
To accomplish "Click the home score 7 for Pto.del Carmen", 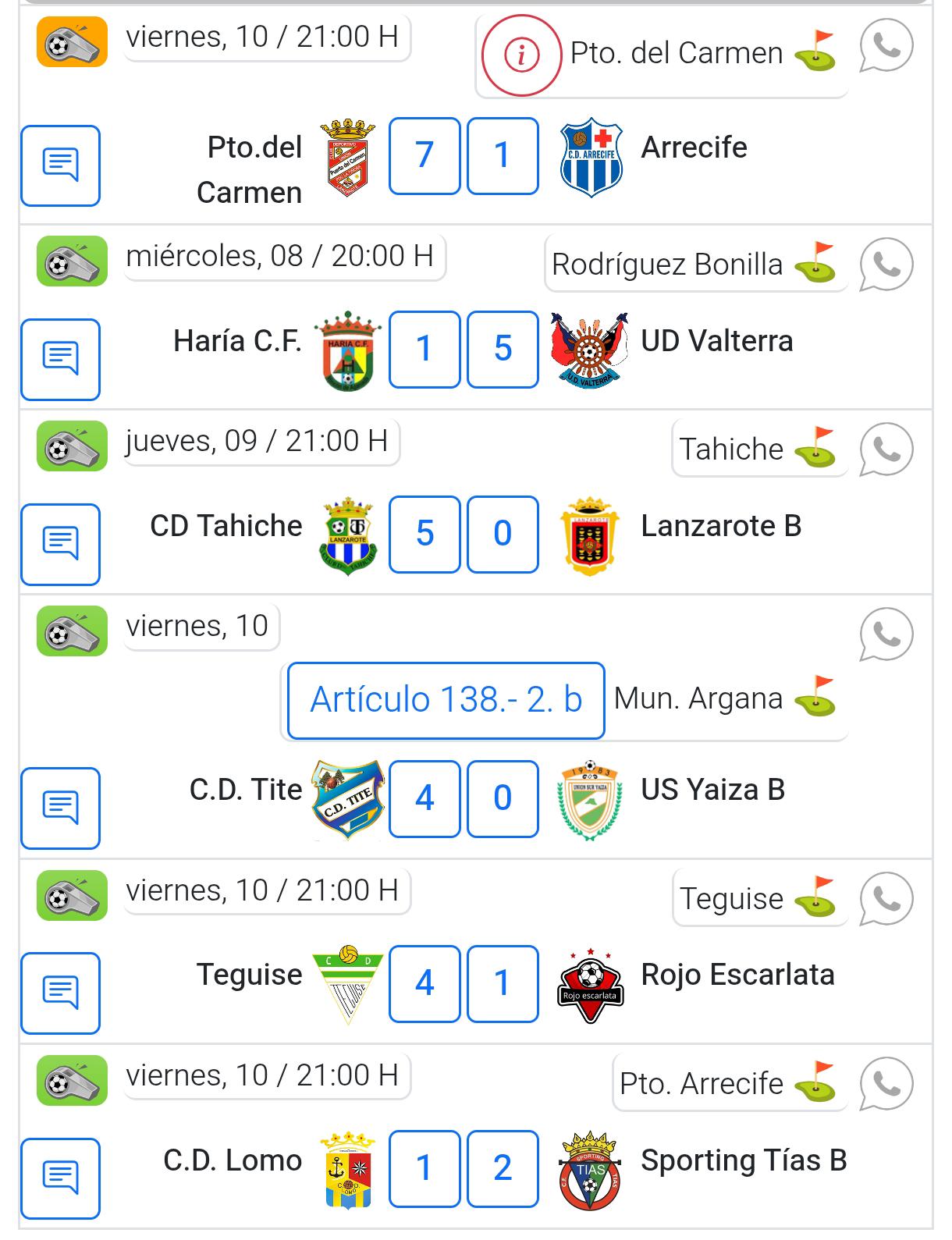I will tap(424, 155).
